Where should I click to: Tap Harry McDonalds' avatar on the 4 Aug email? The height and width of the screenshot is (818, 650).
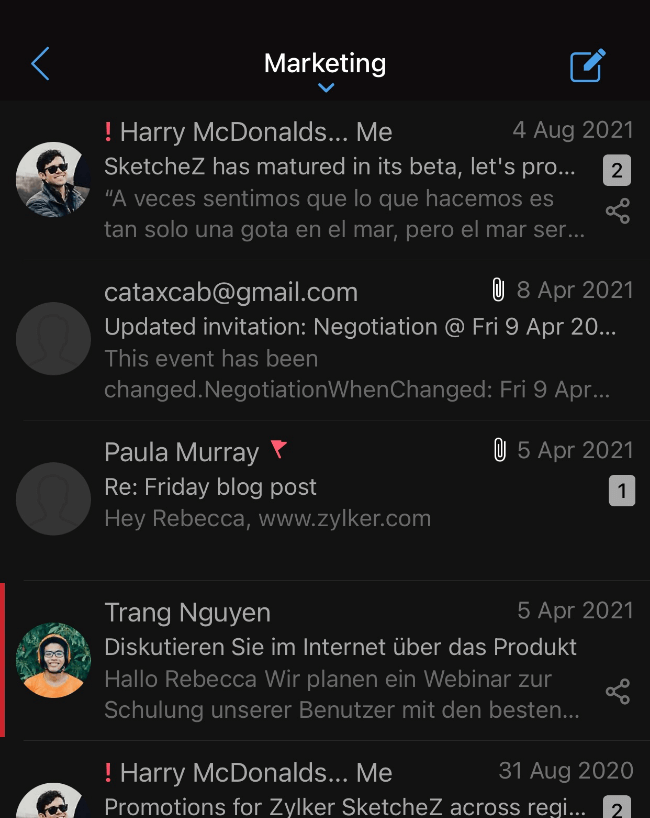53,180
